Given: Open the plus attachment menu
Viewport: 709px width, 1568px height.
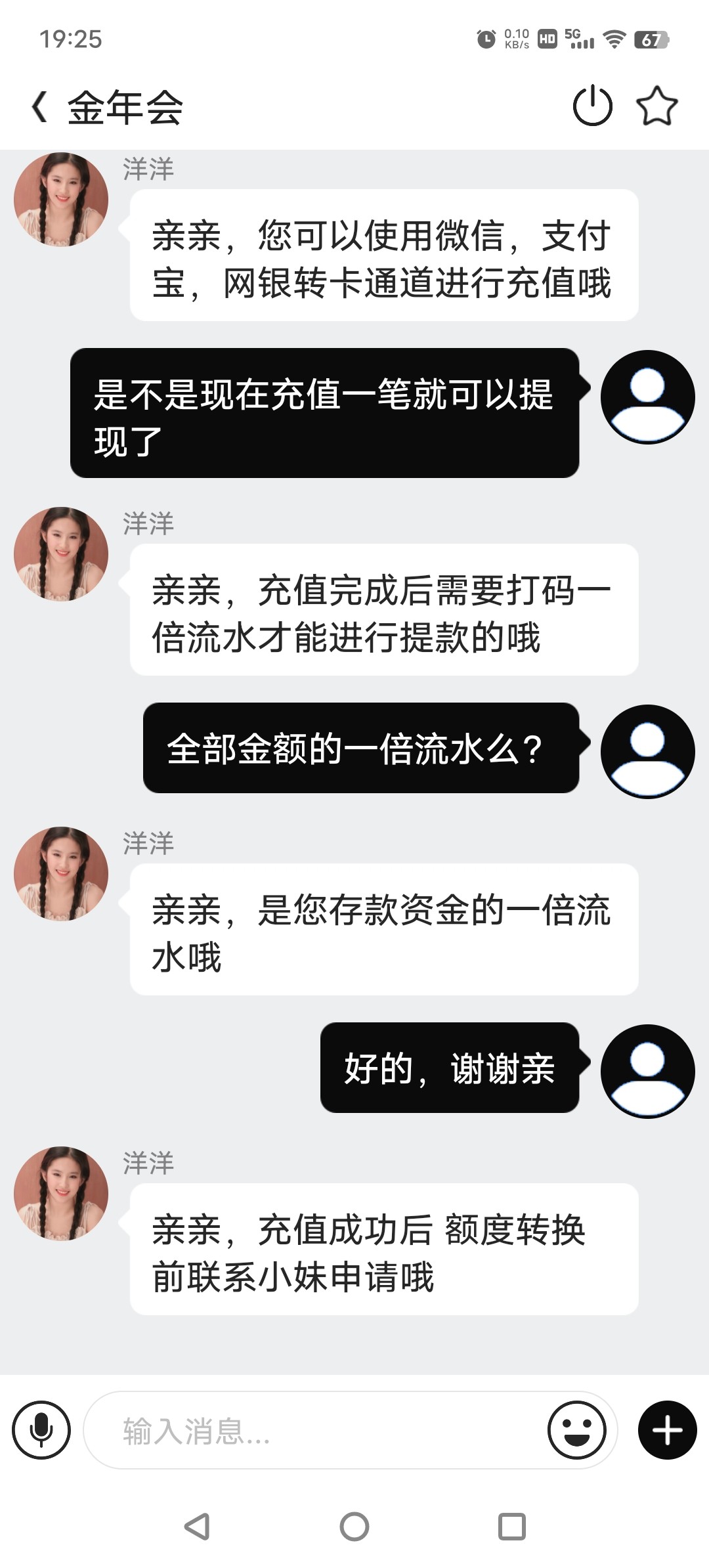Looking at the screenshot, I should (667, 1430).
